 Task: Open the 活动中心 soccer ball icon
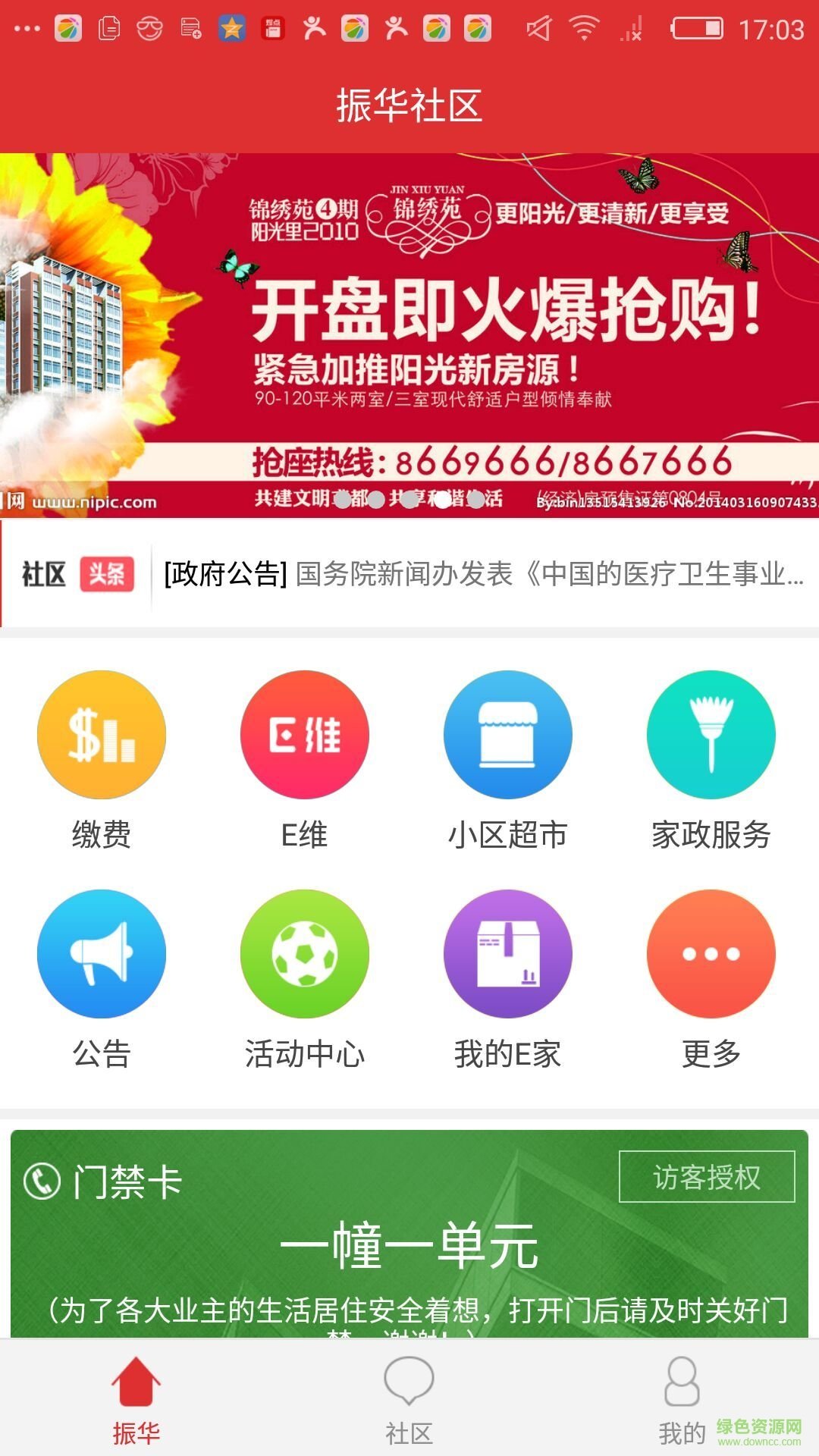coord(304,955)
